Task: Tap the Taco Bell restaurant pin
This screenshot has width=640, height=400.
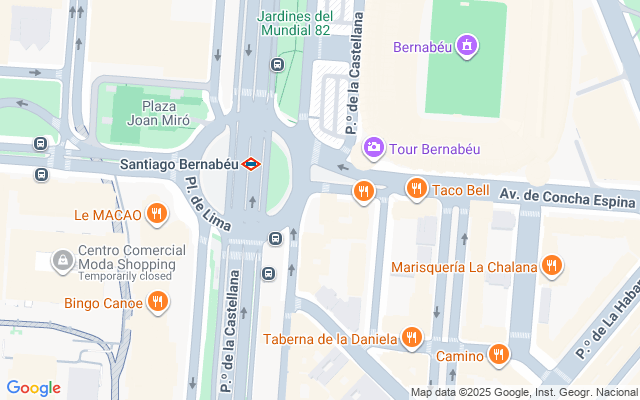Action: pos(418,189)
